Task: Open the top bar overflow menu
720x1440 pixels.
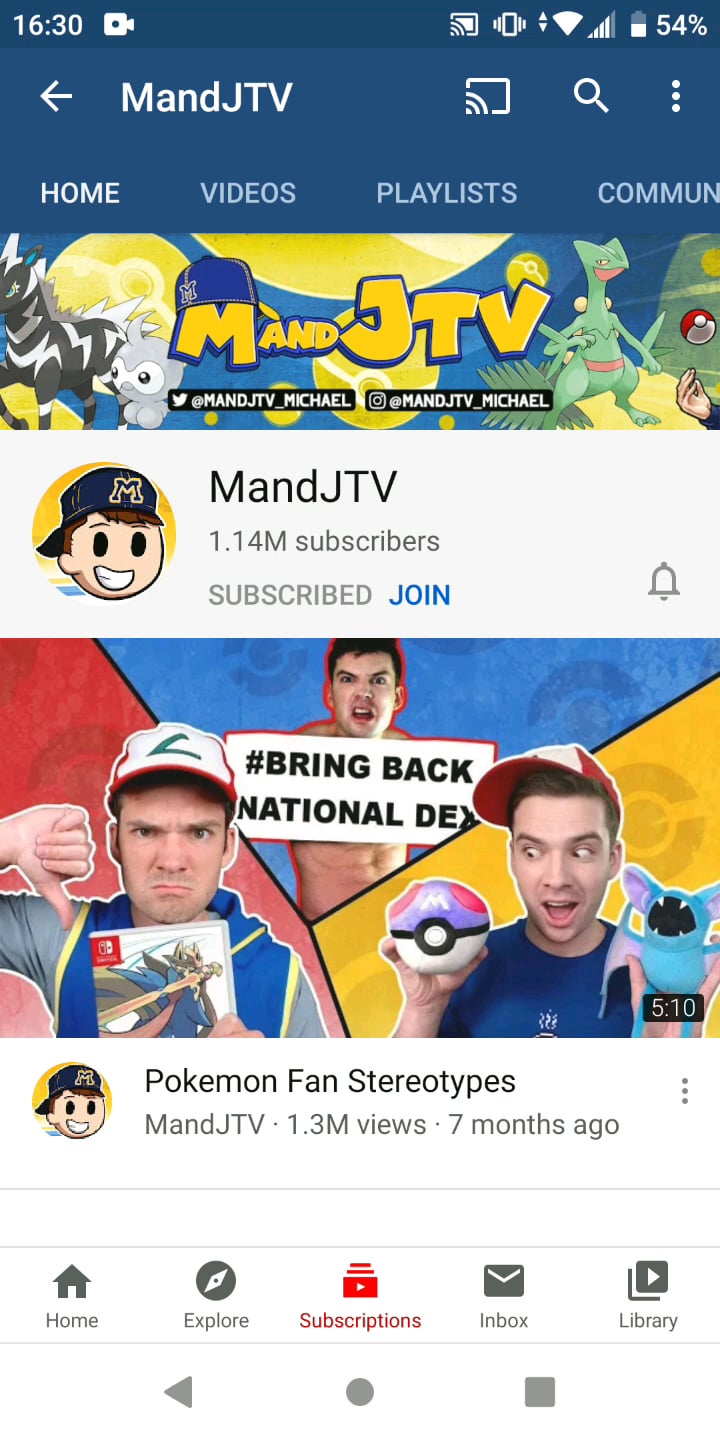Action: [x=676, y=97]
